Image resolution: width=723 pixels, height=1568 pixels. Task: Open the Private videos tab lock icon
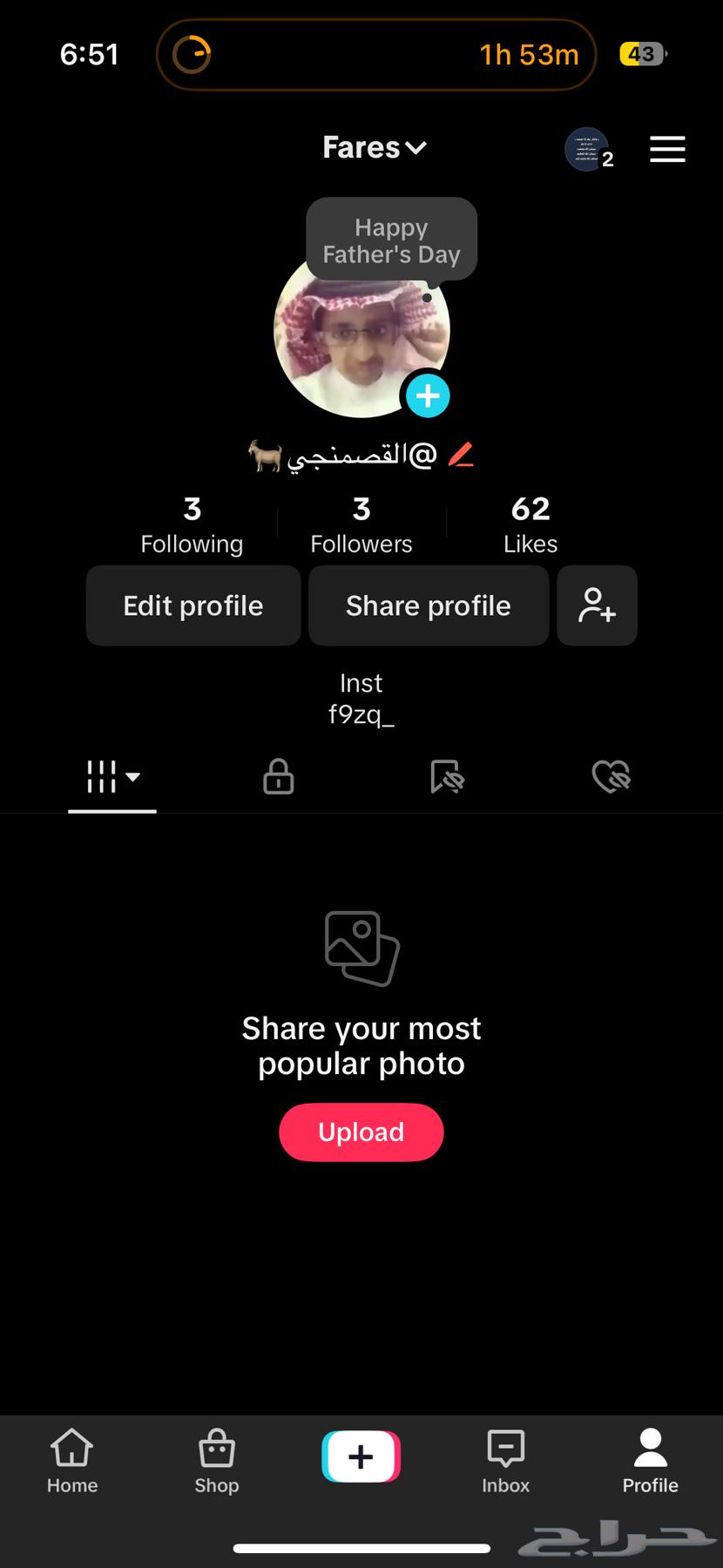[276, 776]
